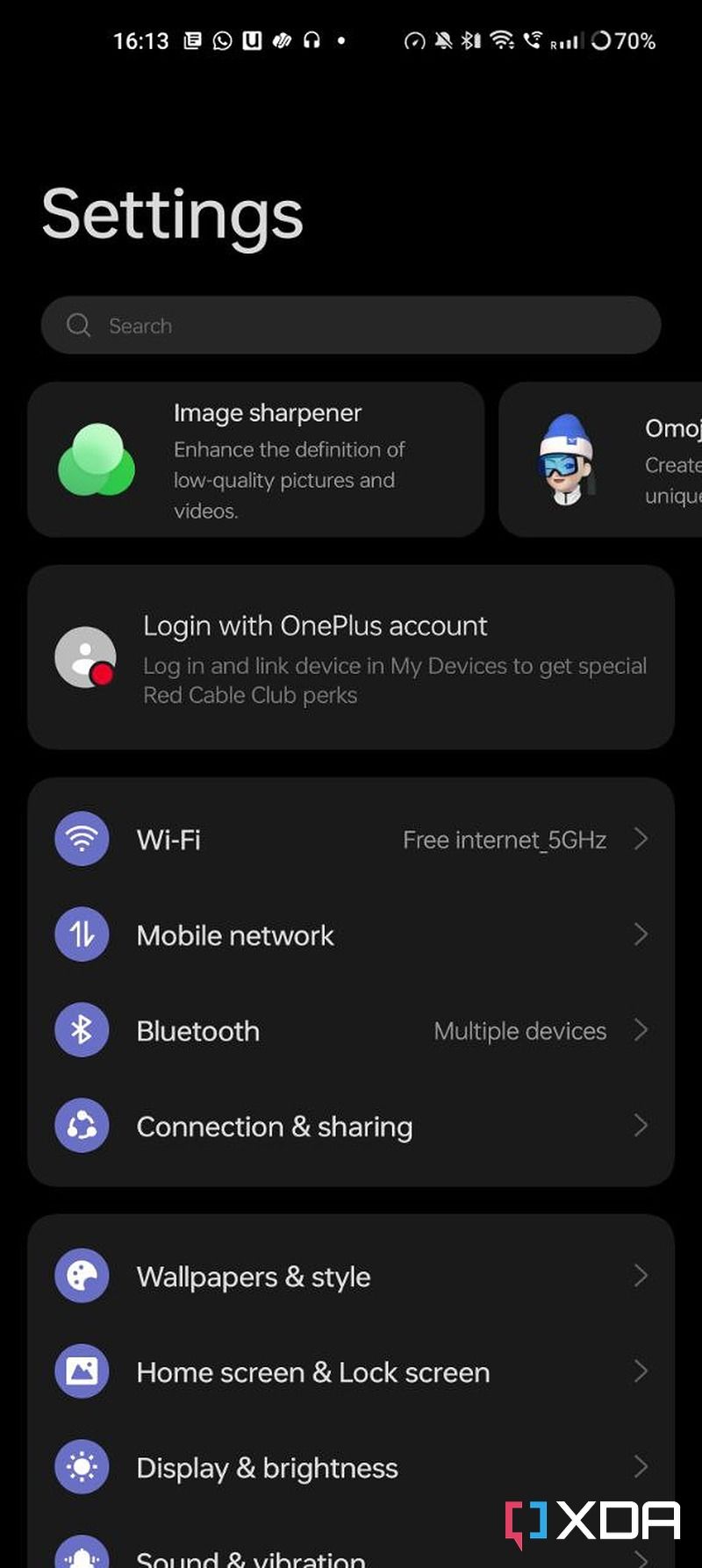This screenshot has height=1568, width=702.
Task: Click the Home screen & Lock screen icon
Action: (x=81, y=1371)
